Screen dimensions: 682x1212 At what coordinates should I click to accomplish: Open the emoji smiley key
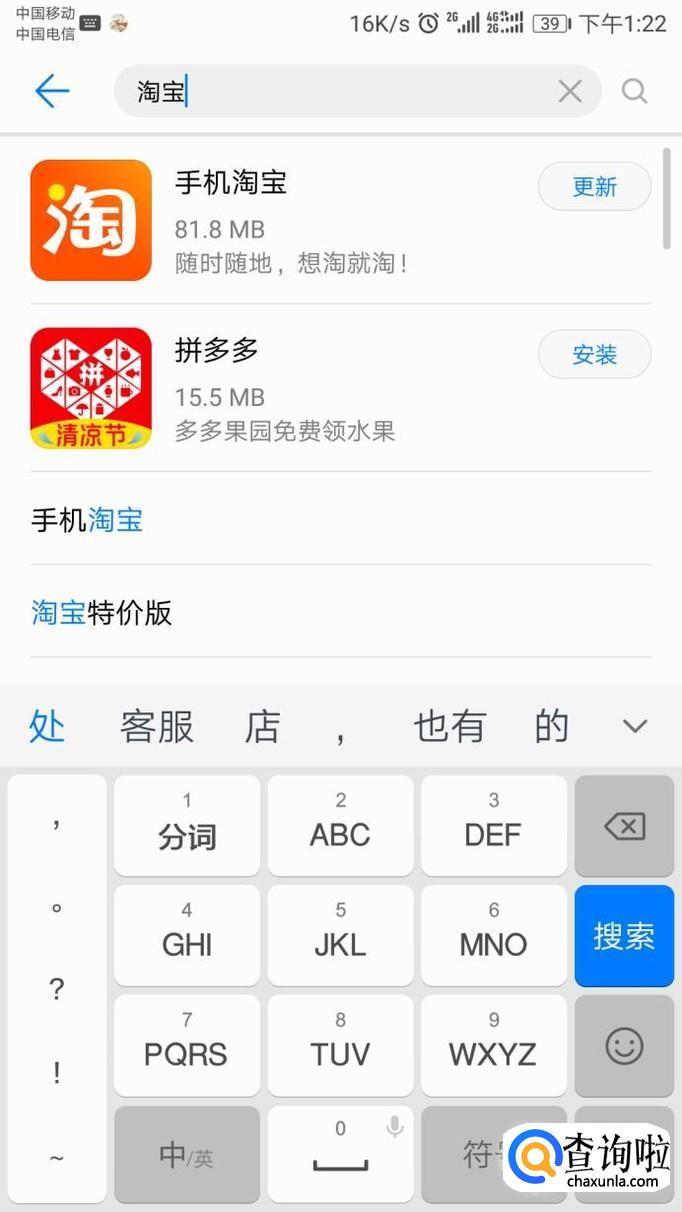tap(624, 1046)
